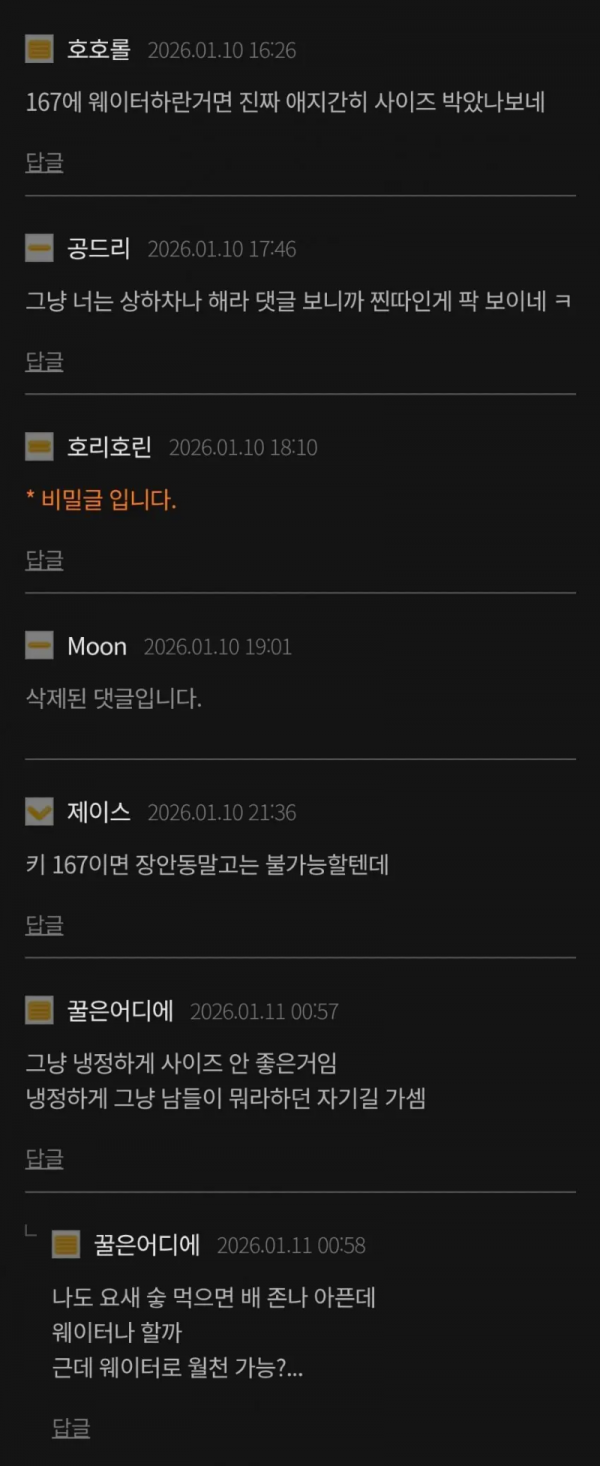Tap 답글 under 꿀은어디에's 00:57 comment
The image size is (600, 1466).
coord(44,1159)
